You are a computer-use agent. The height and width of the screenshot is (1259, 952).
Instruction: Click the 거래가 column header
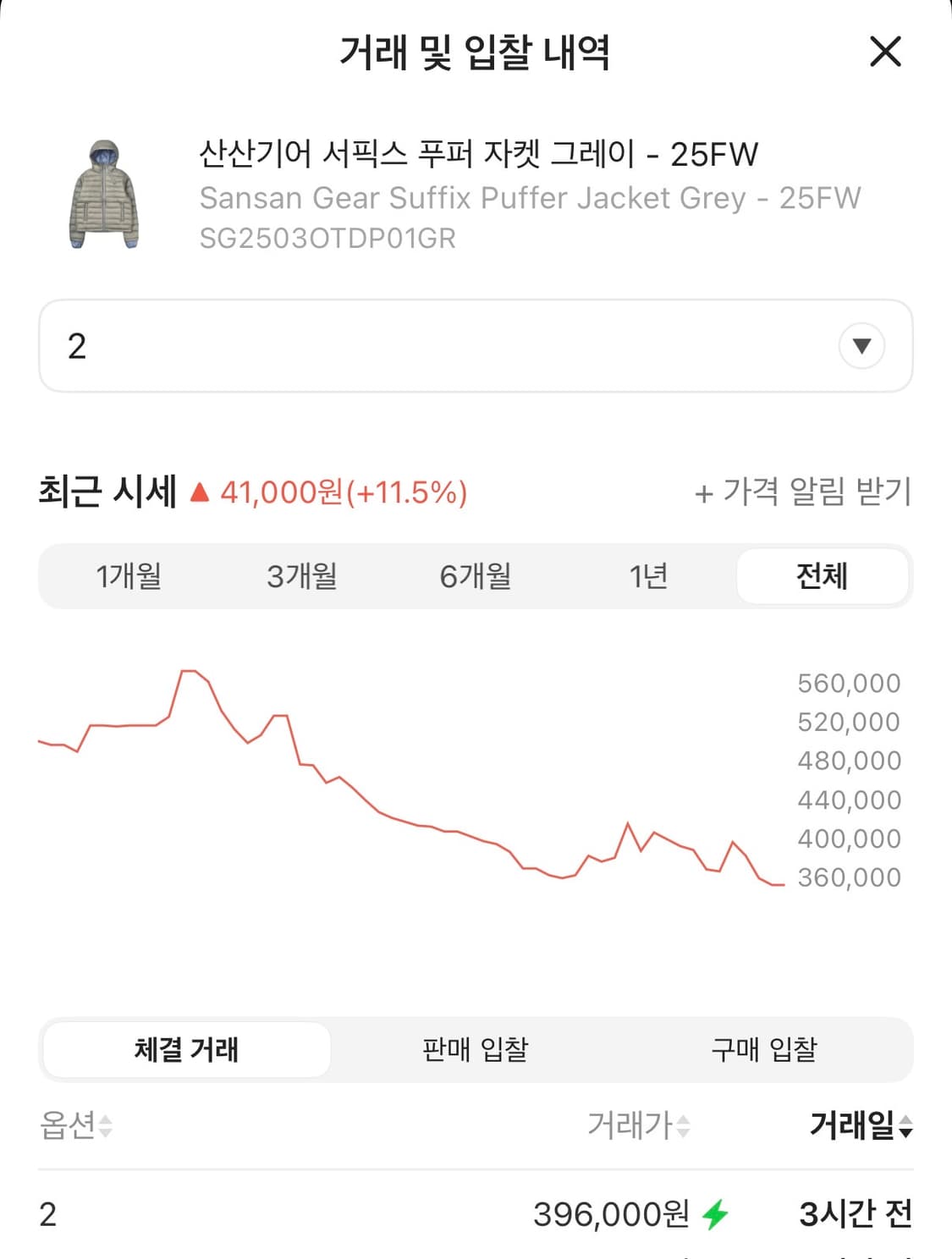[630, 1128]
